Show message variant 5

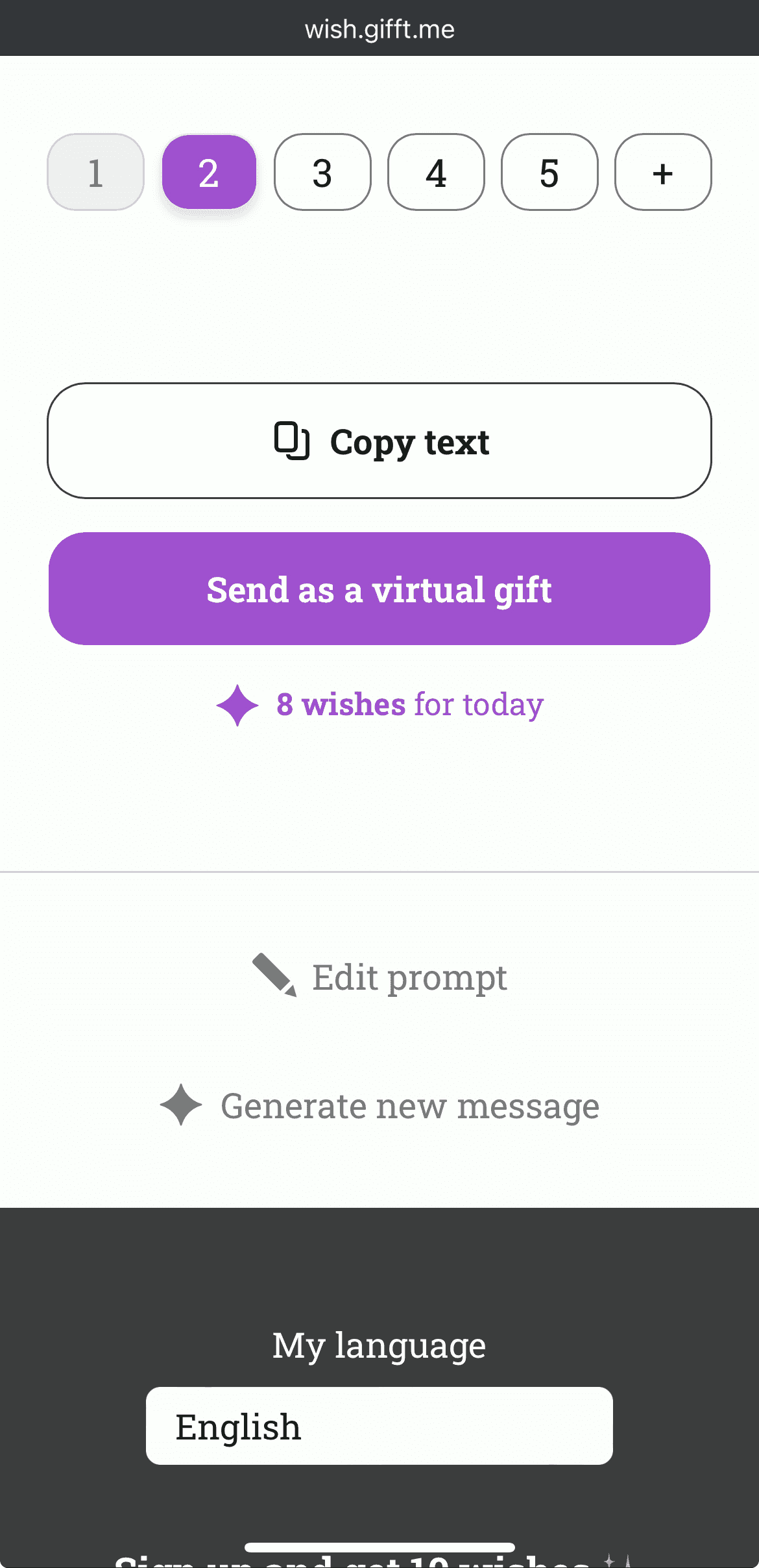[549, 172]
